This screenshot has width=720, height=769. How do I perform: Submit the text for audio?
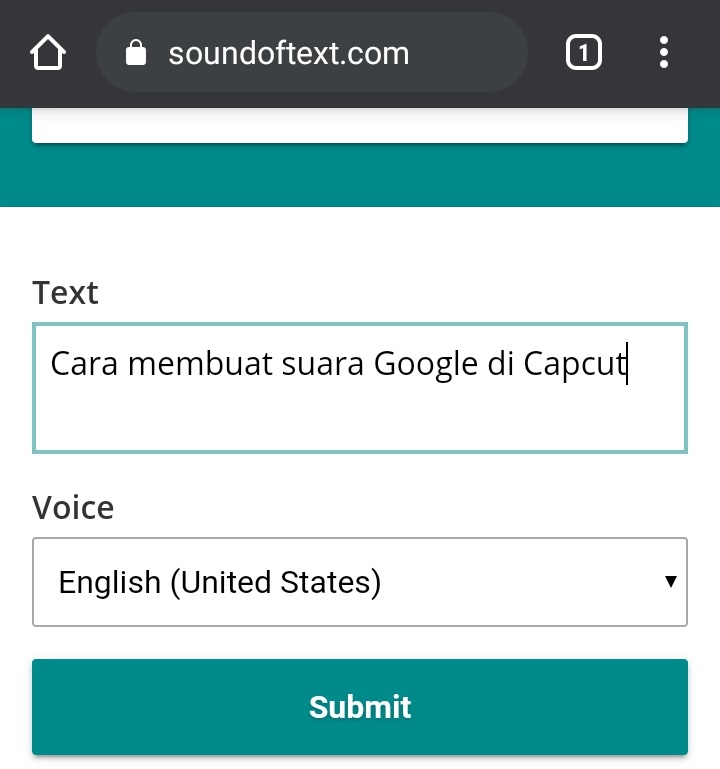(360, 706)
